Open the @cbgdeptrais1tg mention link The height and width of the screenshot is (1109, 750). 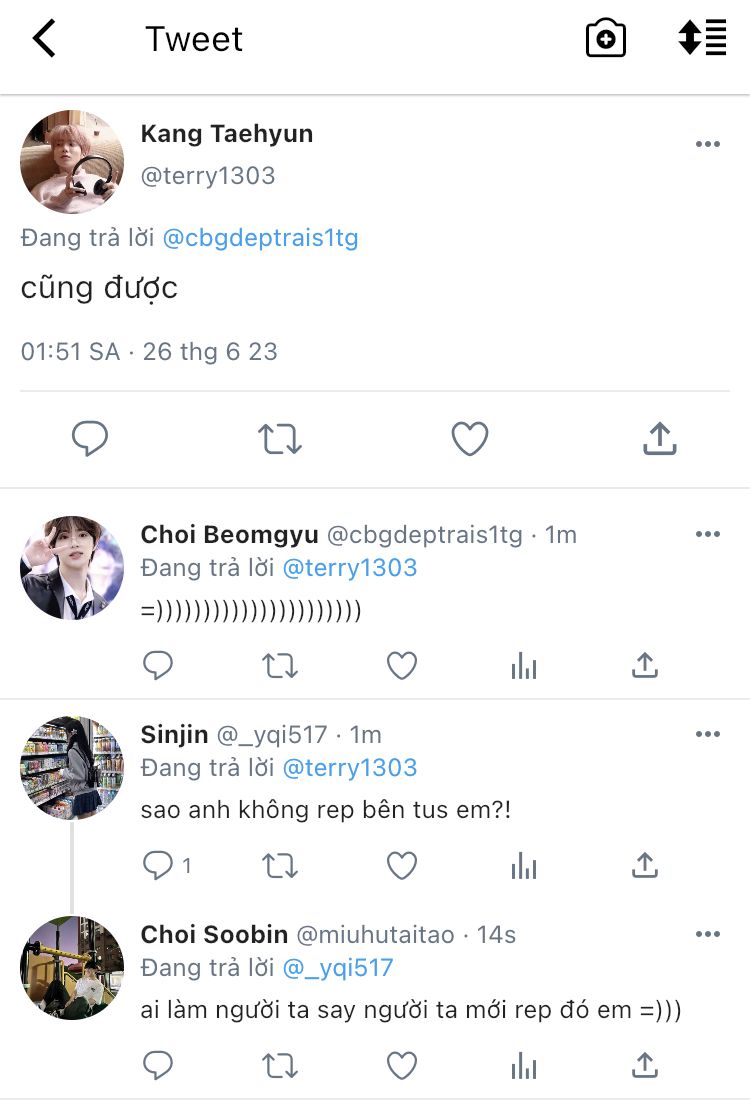[260, 238]
